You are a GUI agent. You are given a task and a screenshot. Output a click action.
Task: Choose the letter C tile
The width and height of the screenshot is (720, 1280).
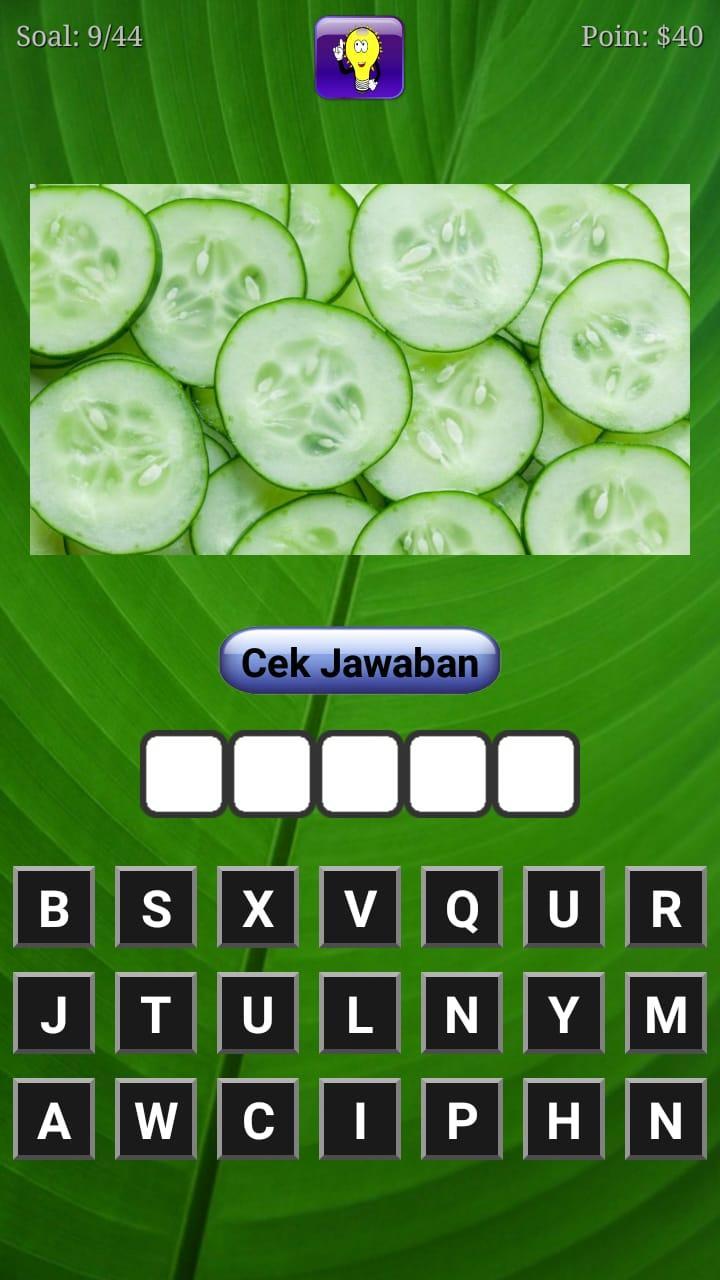[x=258, y=1119]
